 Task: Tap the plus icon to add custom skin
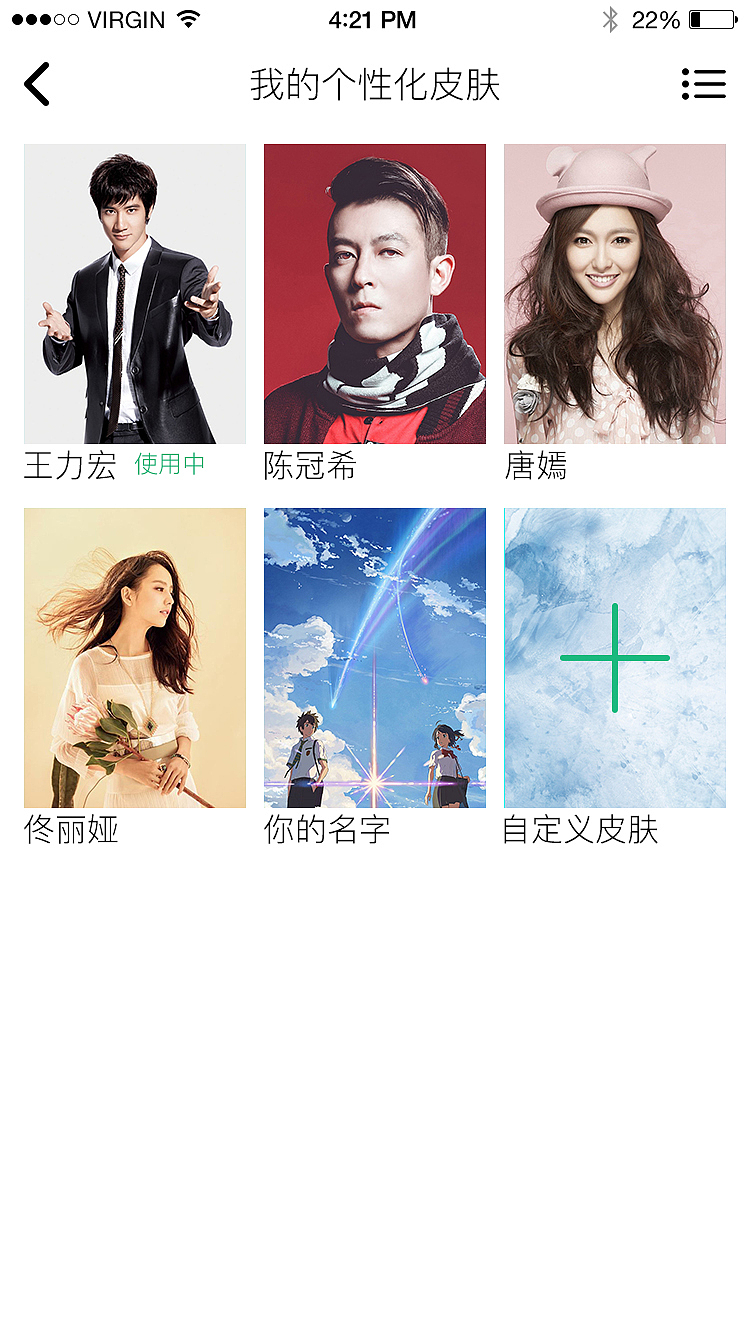[614, 657]
